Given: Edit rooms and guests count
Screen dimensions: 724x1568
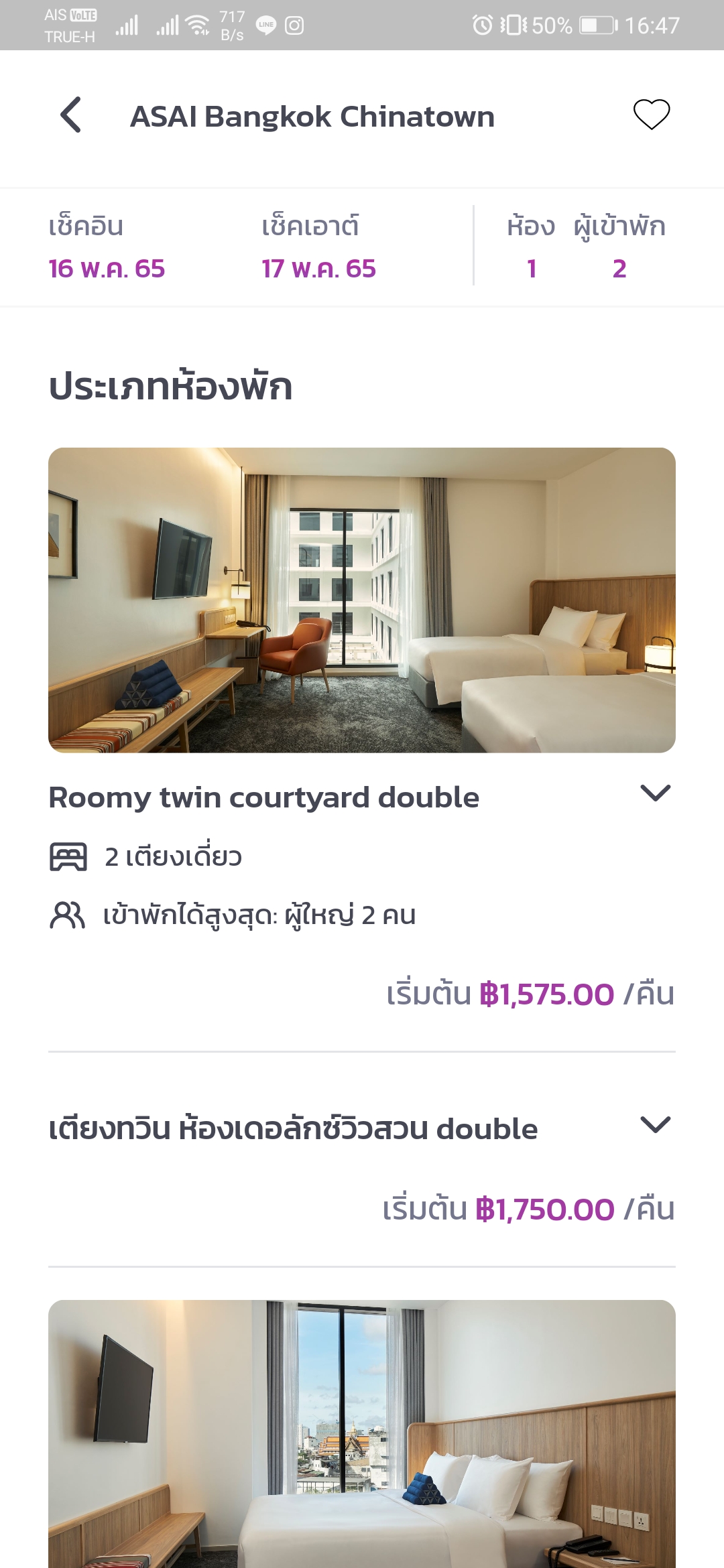Looking at the screenshot, I should point(585,247).
